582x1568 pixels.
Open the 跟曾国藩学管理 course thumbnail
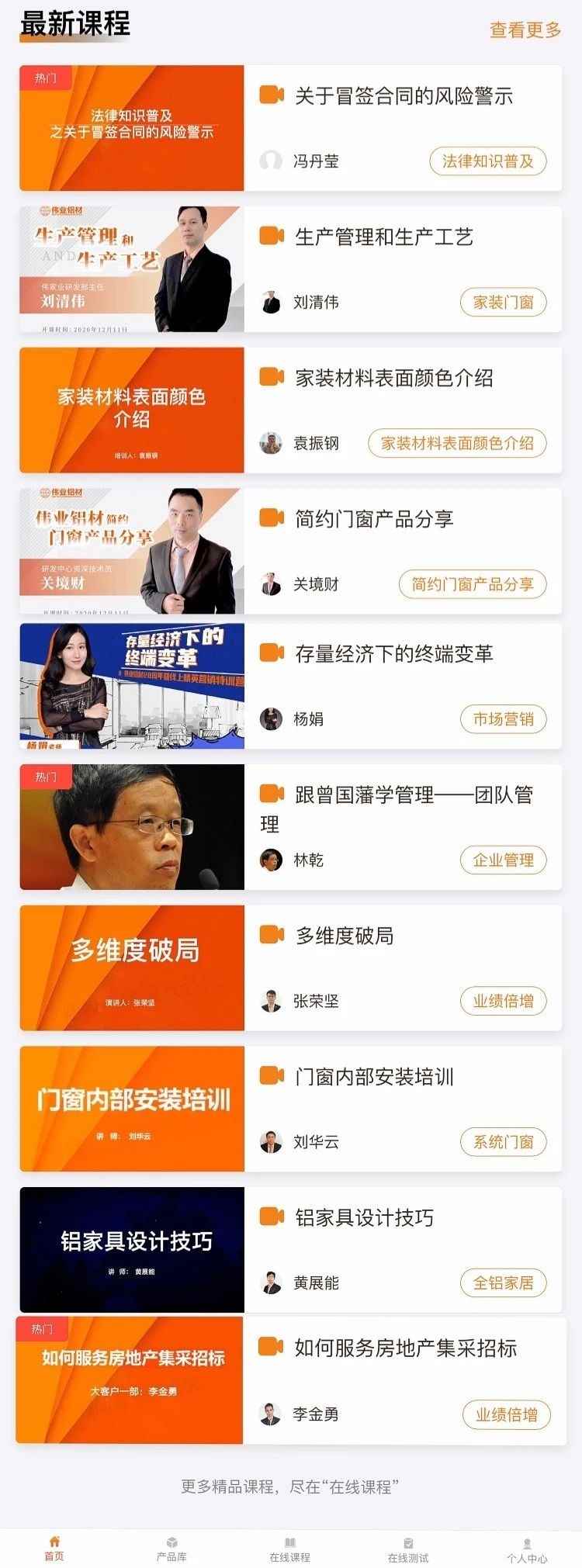(x=130, y=827)
